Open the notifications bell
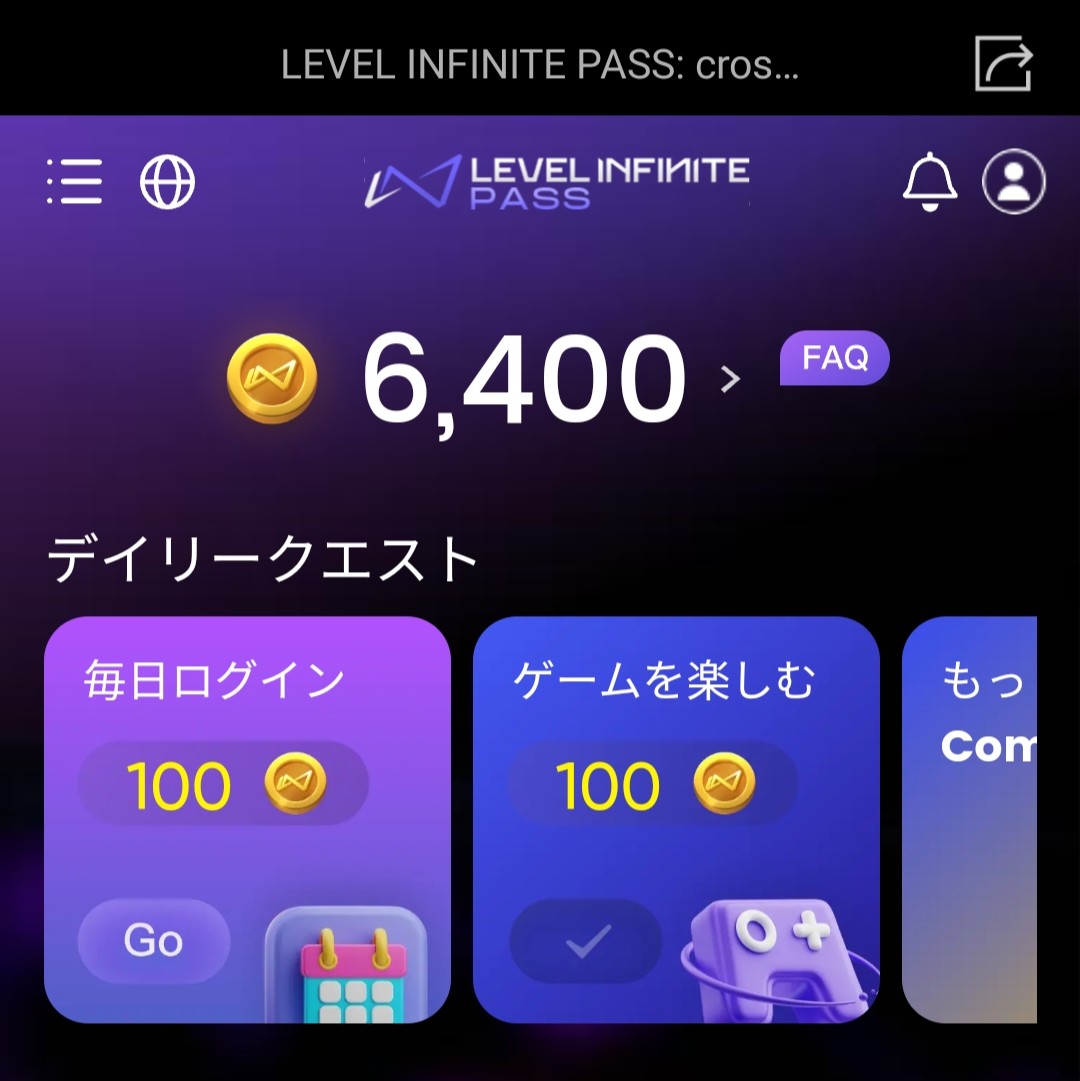1080x1081 pixels. click(x=929, y=182)
